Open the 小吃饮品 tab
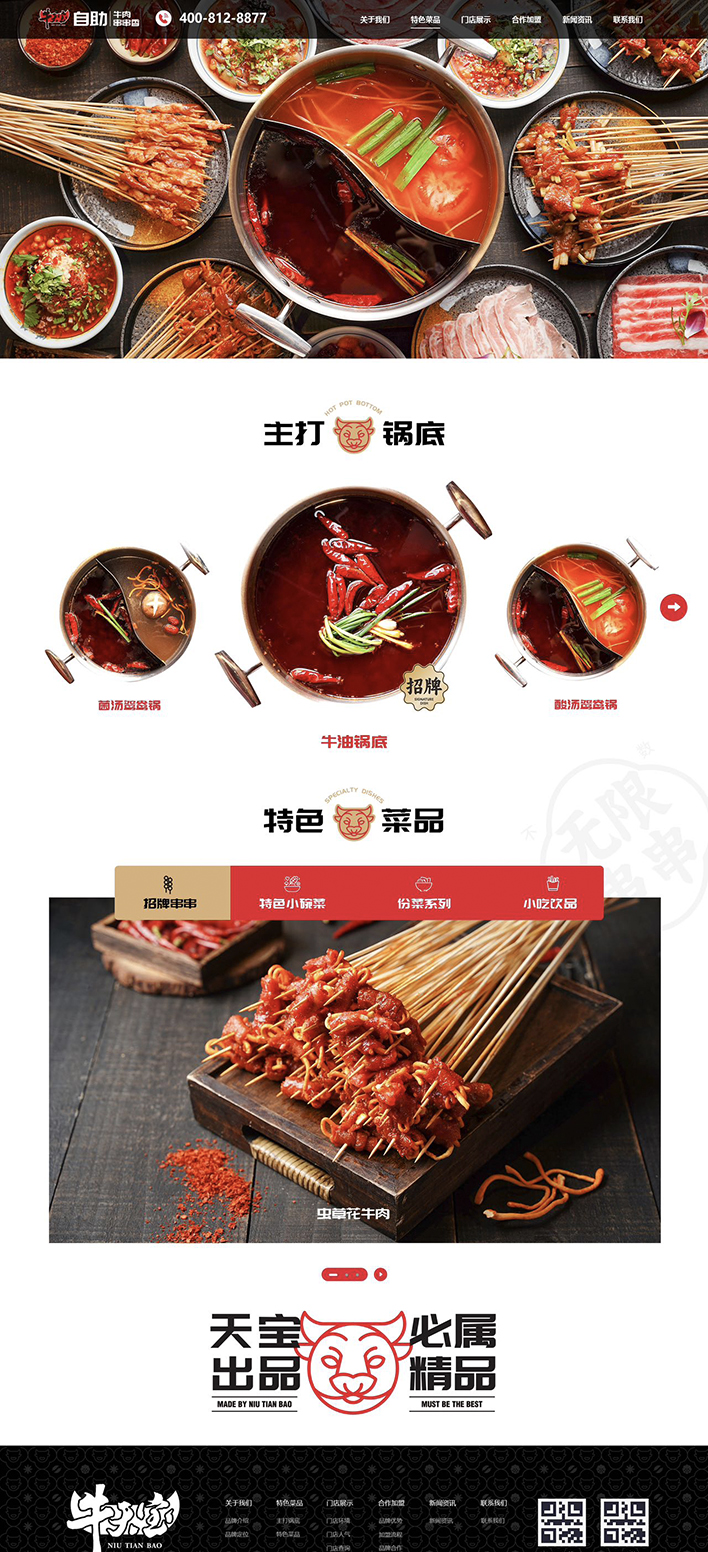Screen dimensions: 708x1552 coord(550,892)
